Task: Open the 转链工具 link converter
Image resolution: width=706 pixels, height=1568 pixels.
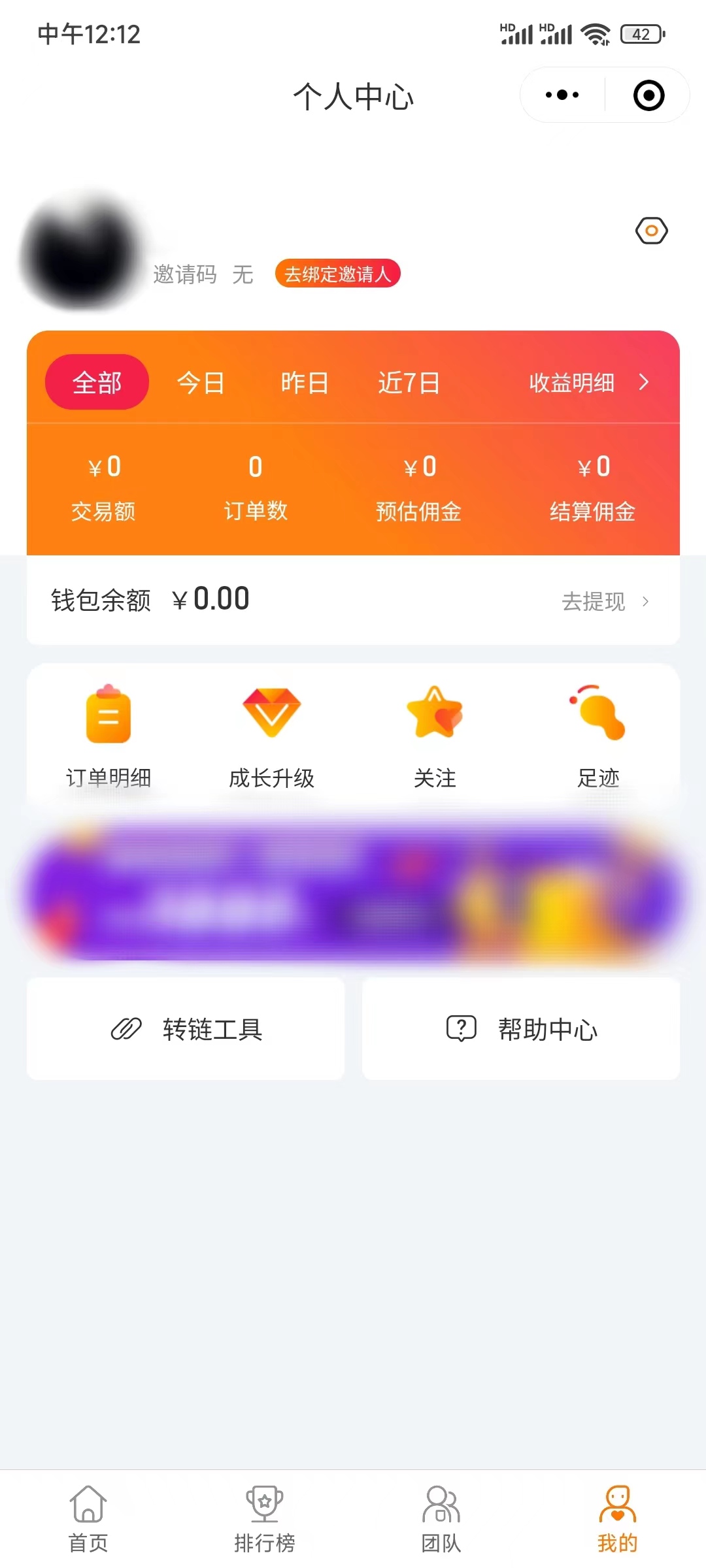Action: 185,1028
